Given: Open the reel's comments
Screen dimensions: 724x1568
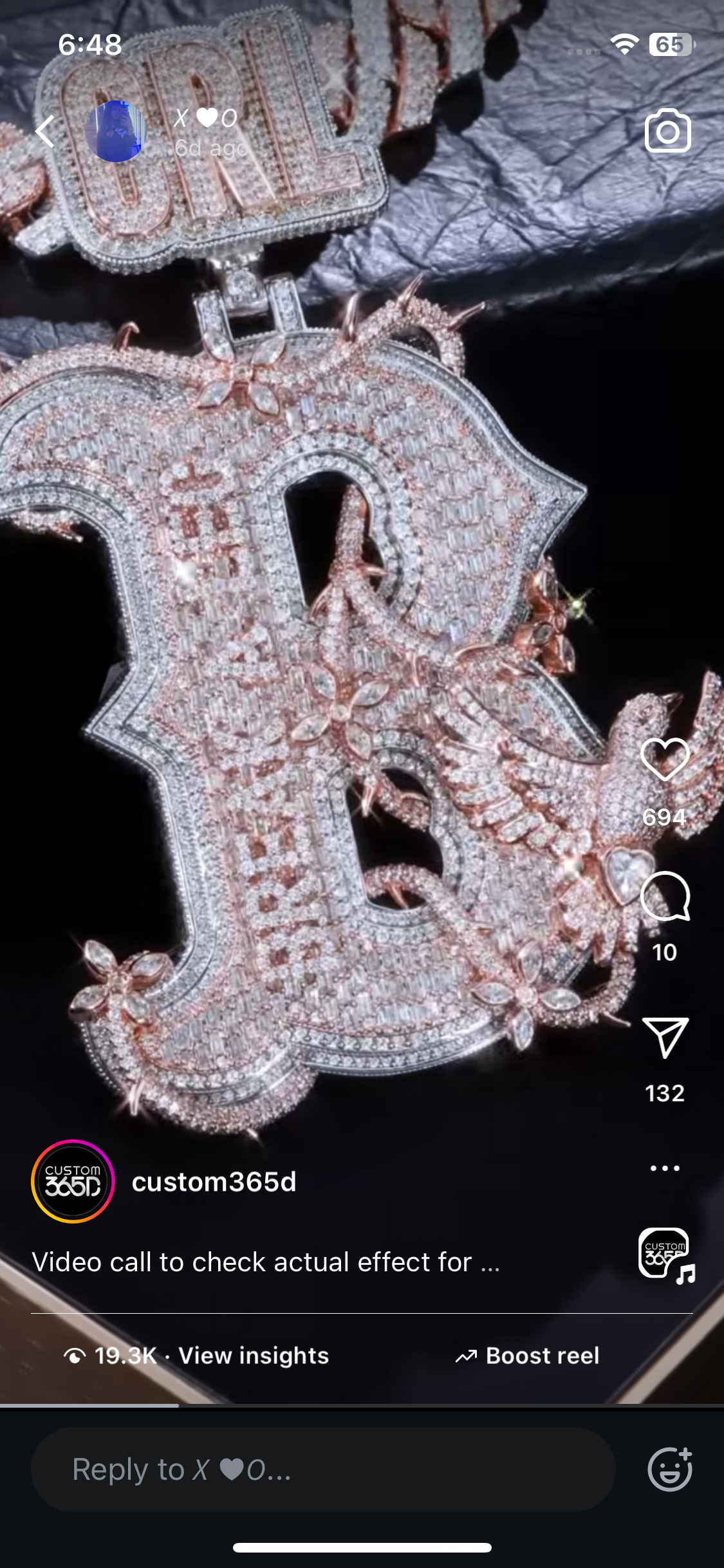Looking at the screenshot, I should coord(665,897).
